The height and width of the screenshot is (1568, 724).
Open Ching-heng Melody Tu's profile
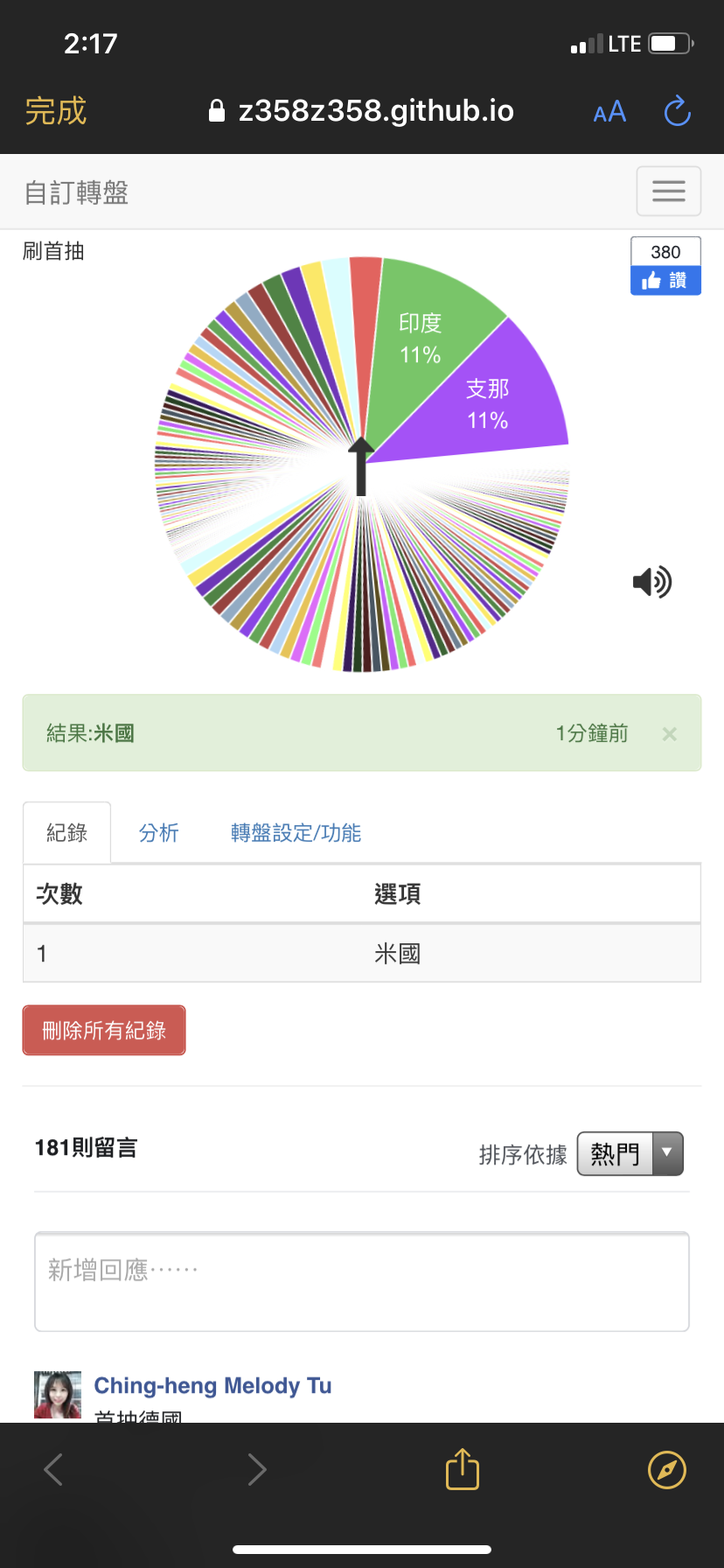tap(212, 1386)
